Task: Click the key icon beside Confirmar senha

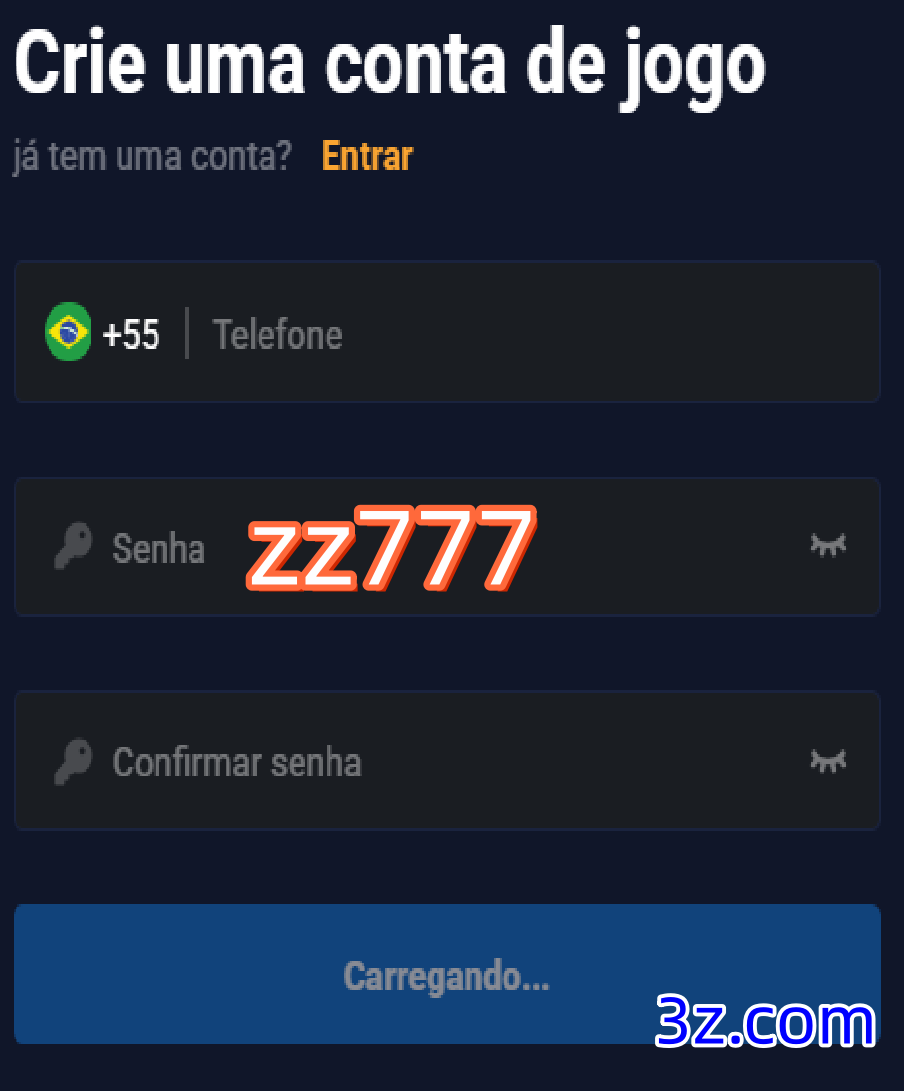Action: [71, 761]
